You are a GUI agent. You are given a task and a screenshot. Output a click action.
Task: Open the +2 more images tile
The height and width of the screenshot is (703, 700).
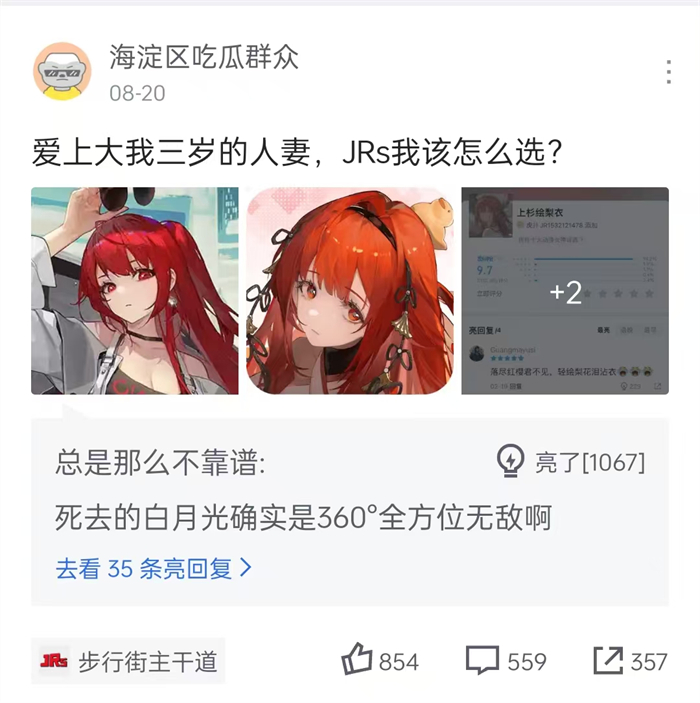coord(565,290)
